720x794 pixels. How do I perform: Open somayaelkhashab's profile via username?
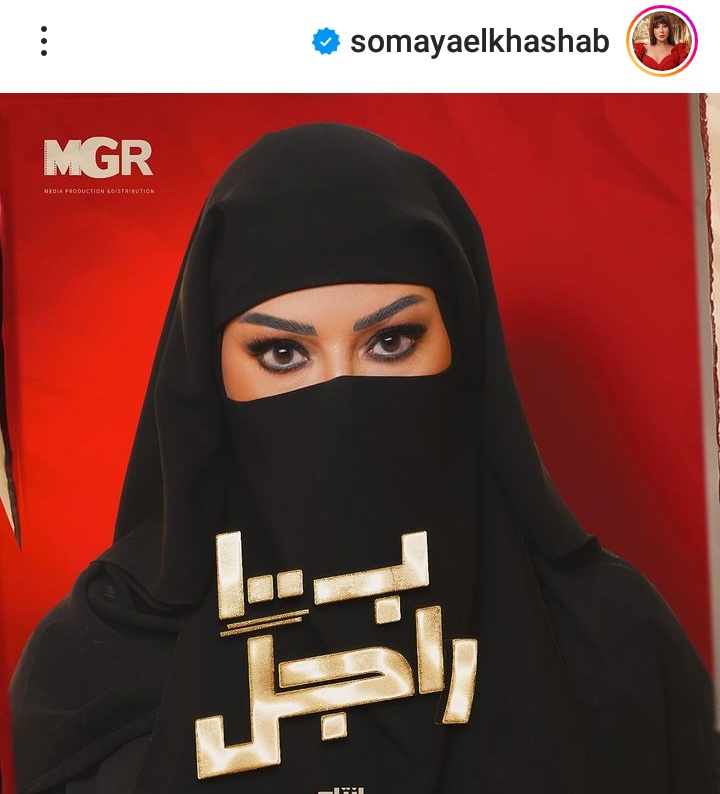(479, 42)
